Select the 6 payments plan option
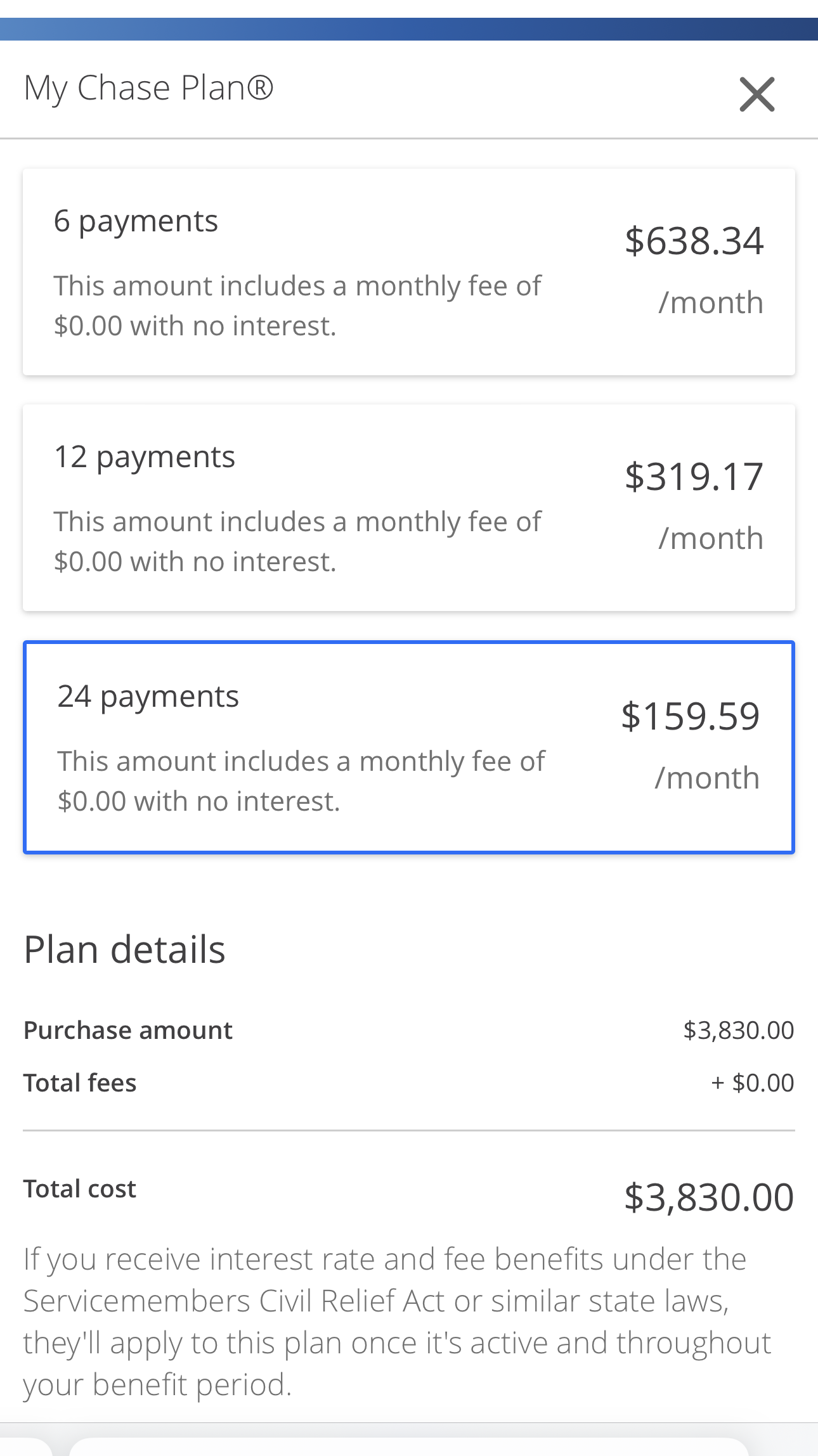The image size is (818, 1456). pos(409,272)
